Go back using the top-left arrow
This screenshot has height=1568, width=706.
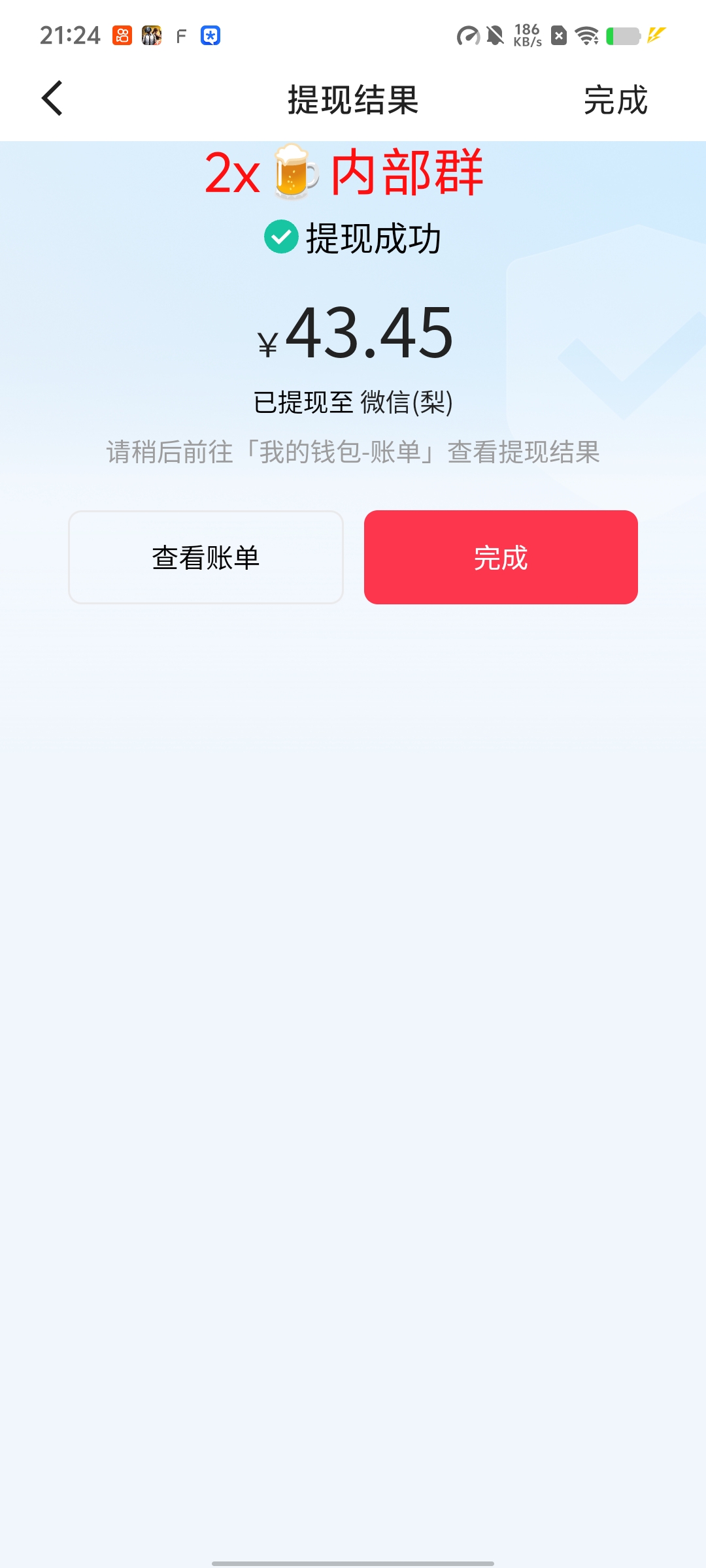coord(52,99)
